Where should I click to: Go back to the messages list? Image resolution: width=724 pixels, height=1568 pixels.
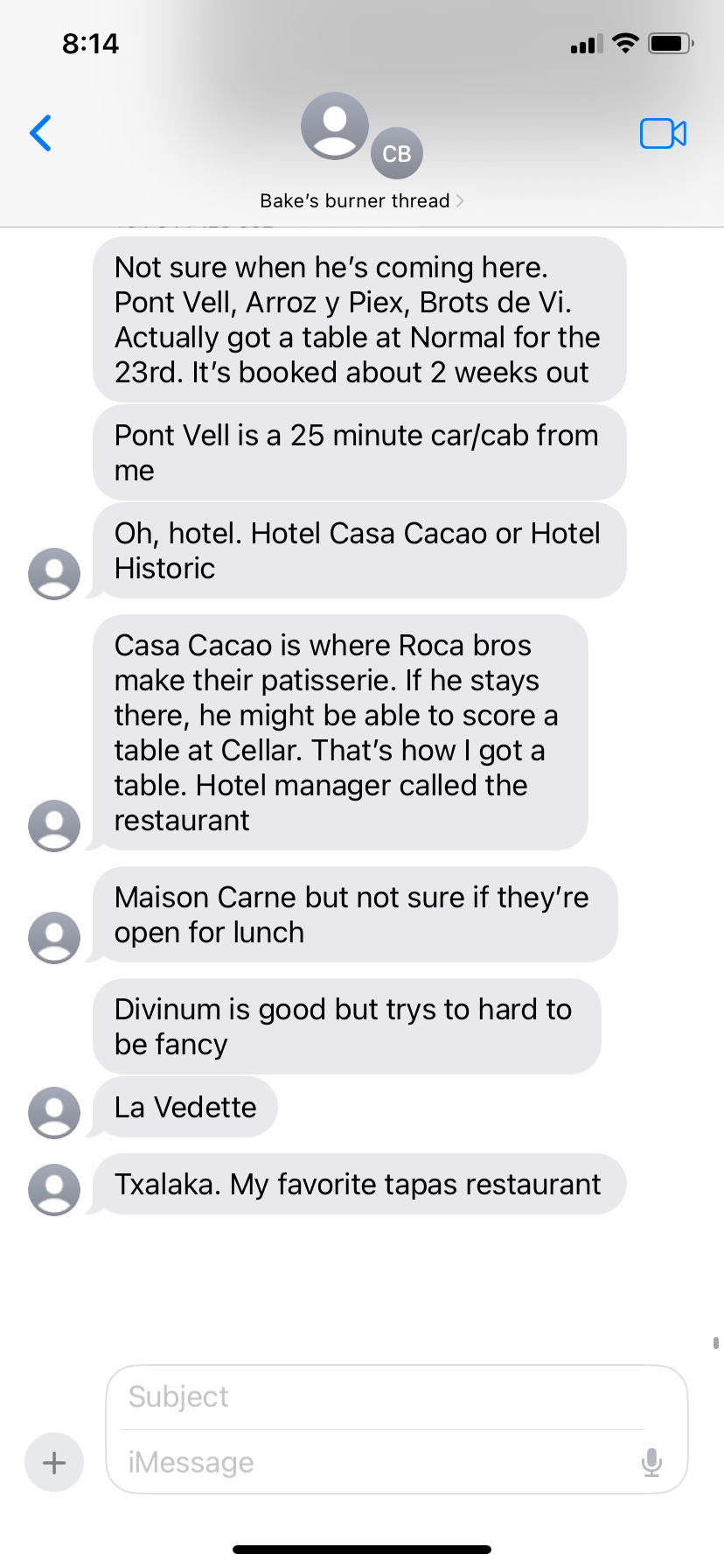[41, 133]
